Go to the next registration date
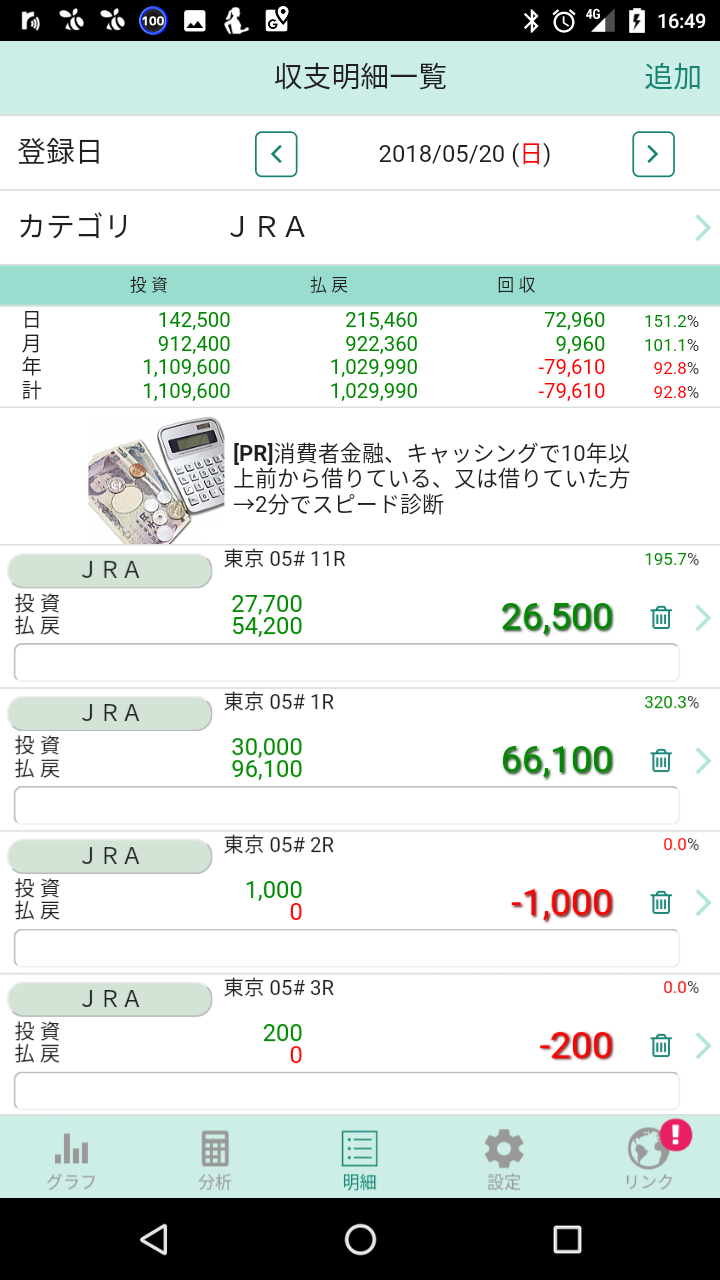 coord(653,154)
